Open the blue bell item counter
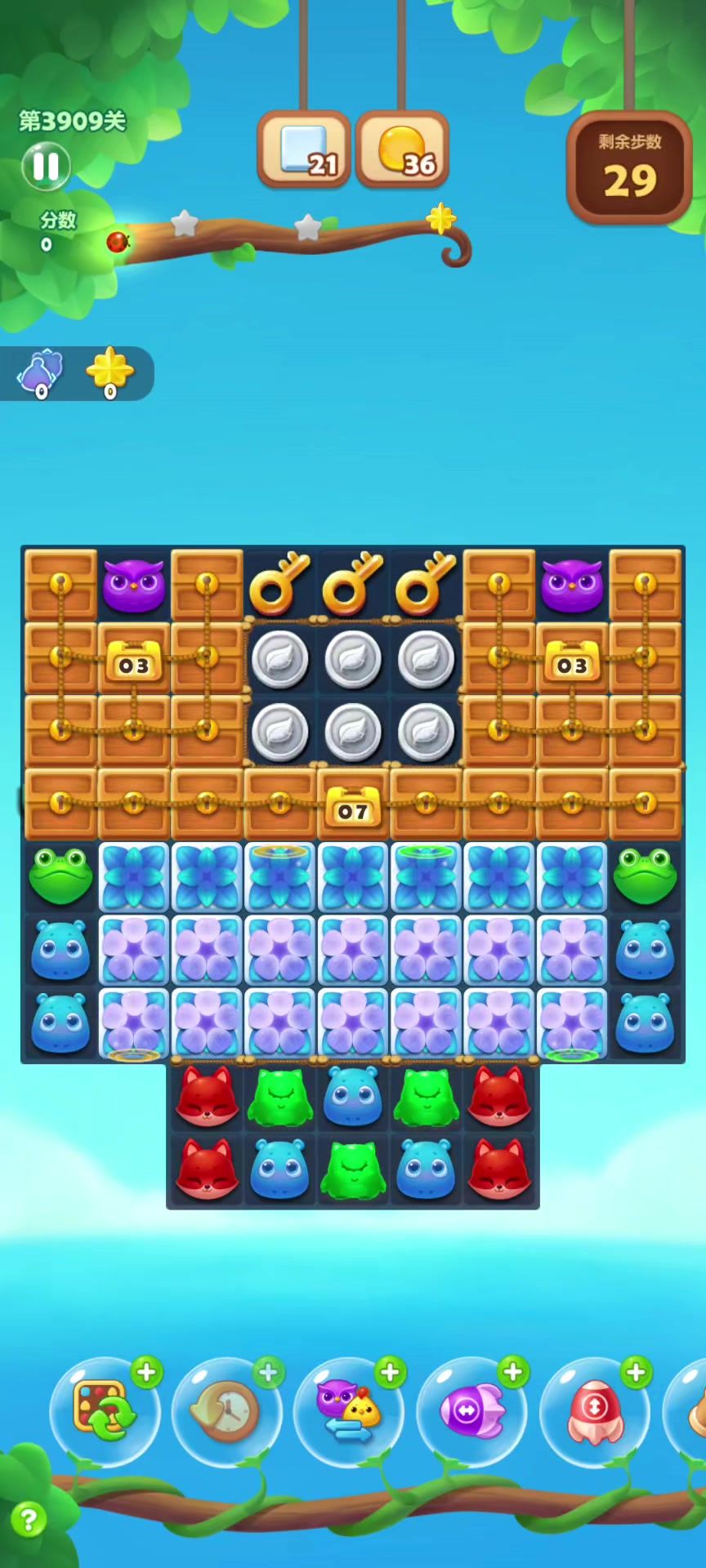Viewport: 706px width, 1568px height. coord(41,372)
